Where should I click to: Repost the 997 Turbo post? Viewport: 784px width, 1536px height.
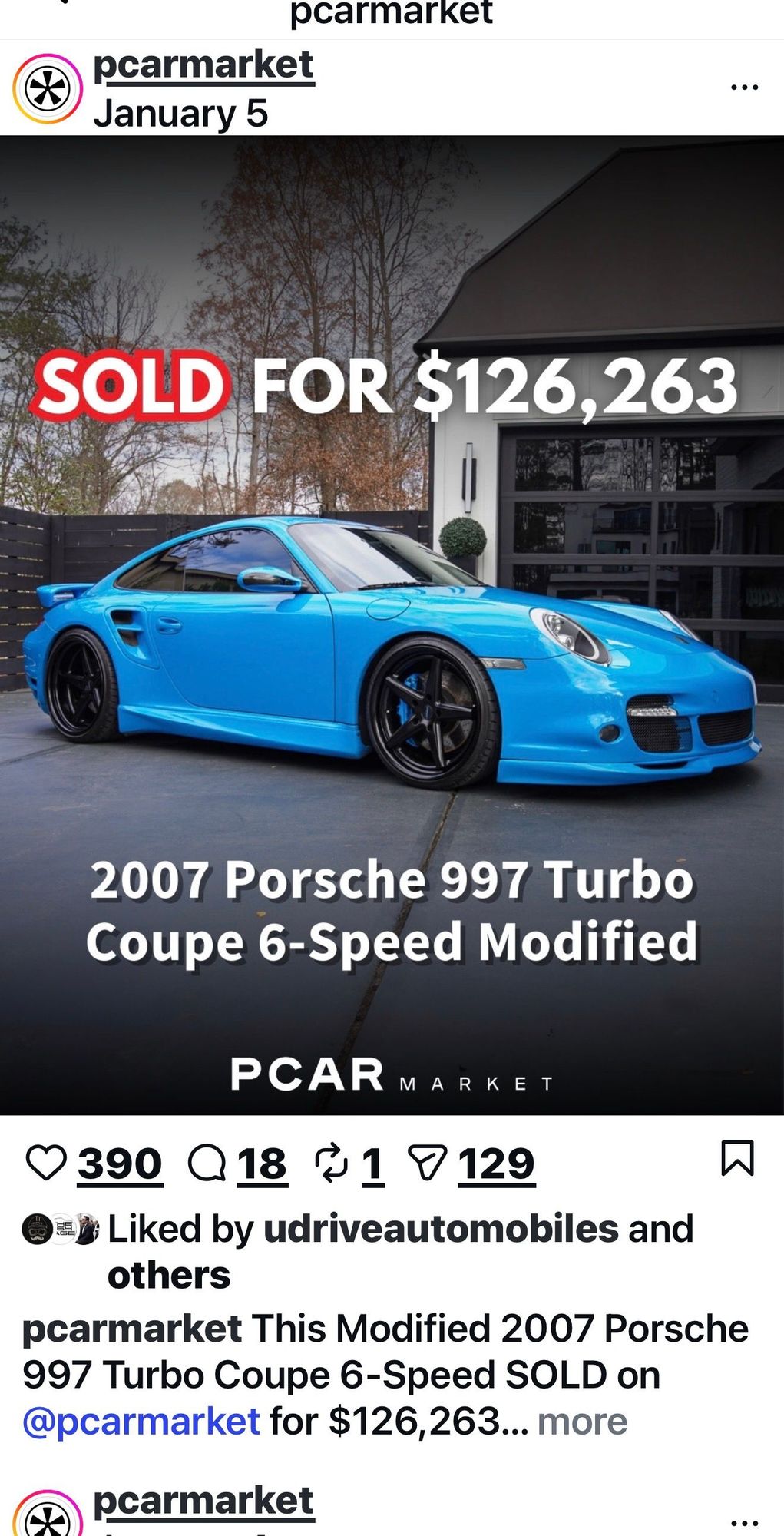(331, 1162)
